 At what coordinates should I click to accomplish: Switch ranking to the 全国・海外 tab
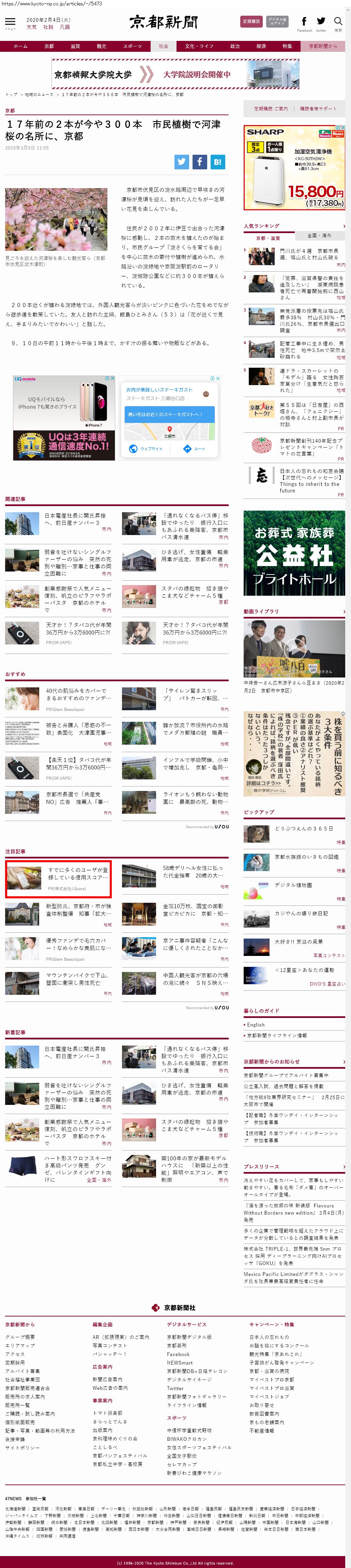point(319,235)
